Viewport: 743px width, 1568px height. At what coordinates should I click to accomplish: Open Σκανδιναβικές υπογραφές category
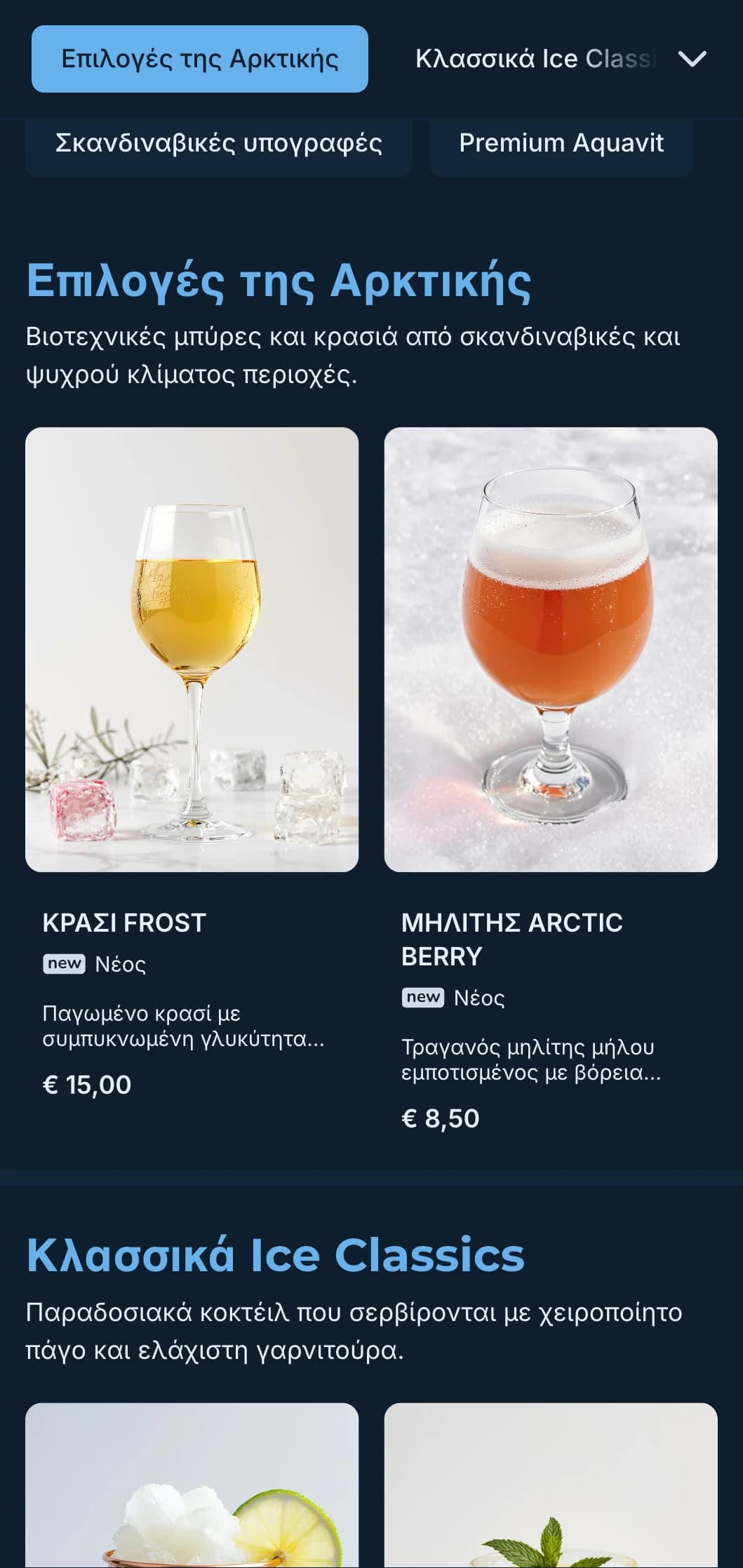coord(218,143)
